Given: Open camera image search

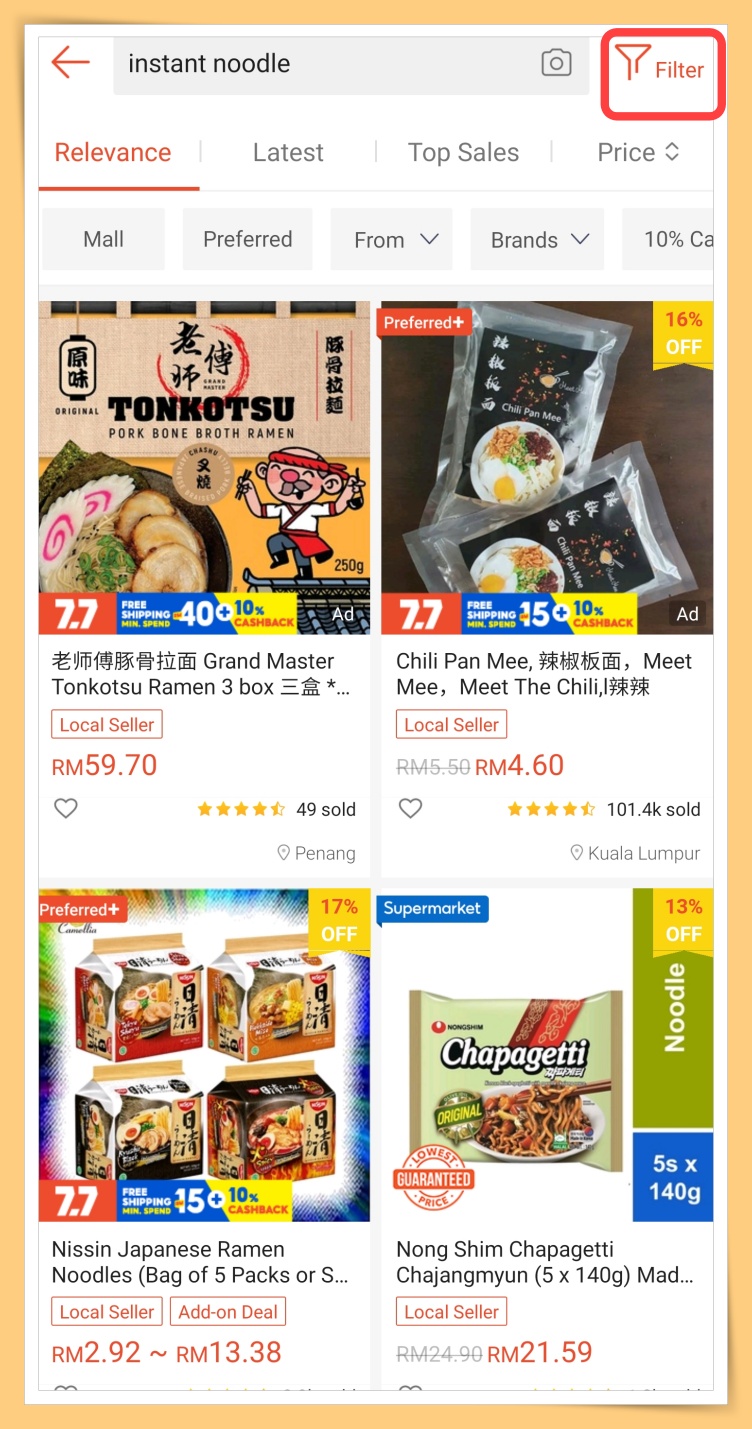Looking at the screenshot, I should [556, 64].
